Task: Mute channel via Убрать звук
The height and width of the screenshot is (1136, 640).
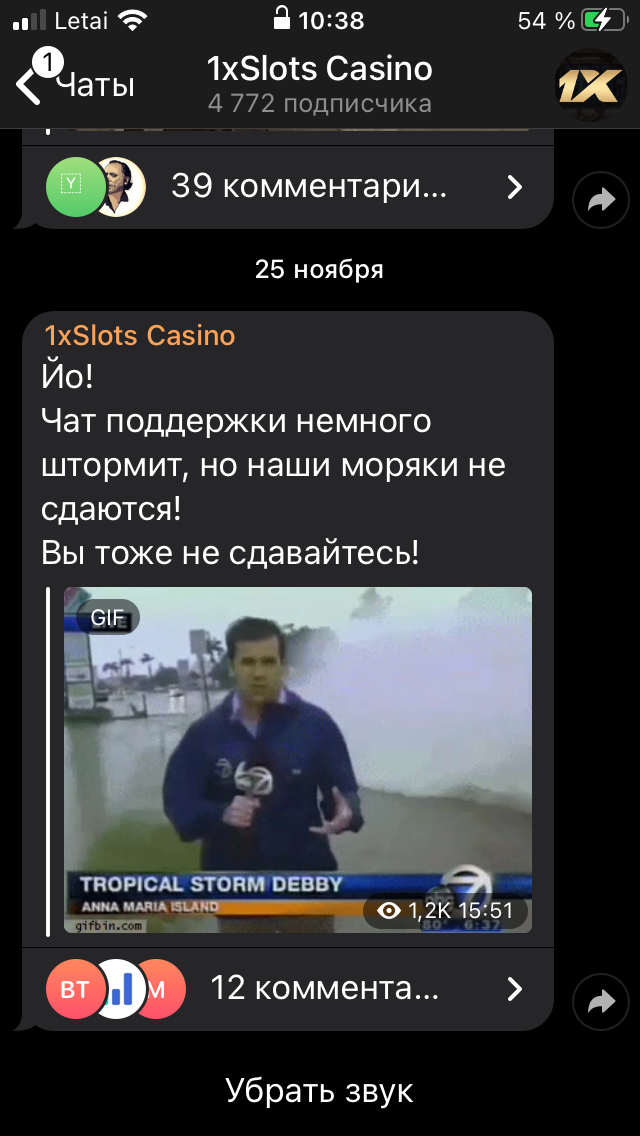Action: point(320,1090)
